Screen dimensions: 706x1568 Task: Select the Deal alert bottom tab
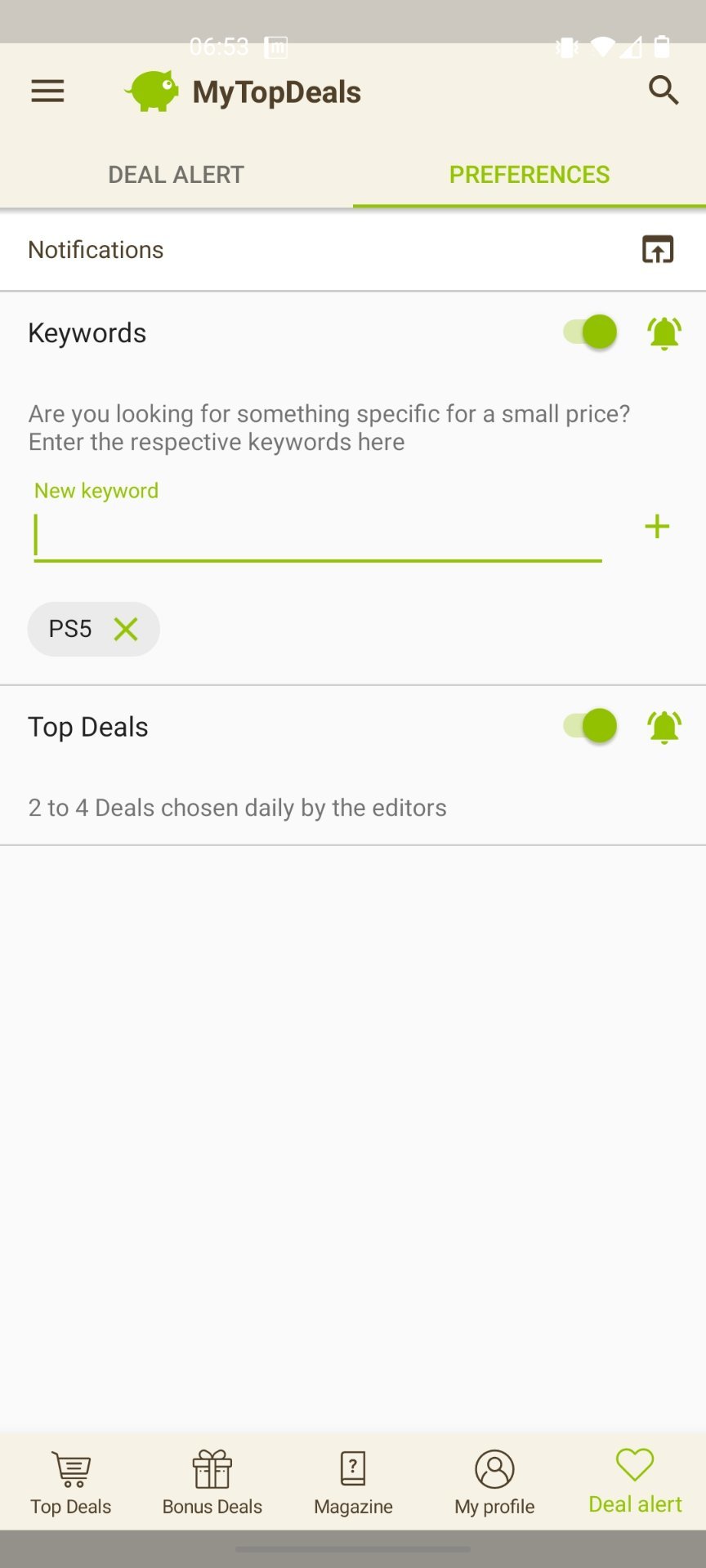point(635,1481)
